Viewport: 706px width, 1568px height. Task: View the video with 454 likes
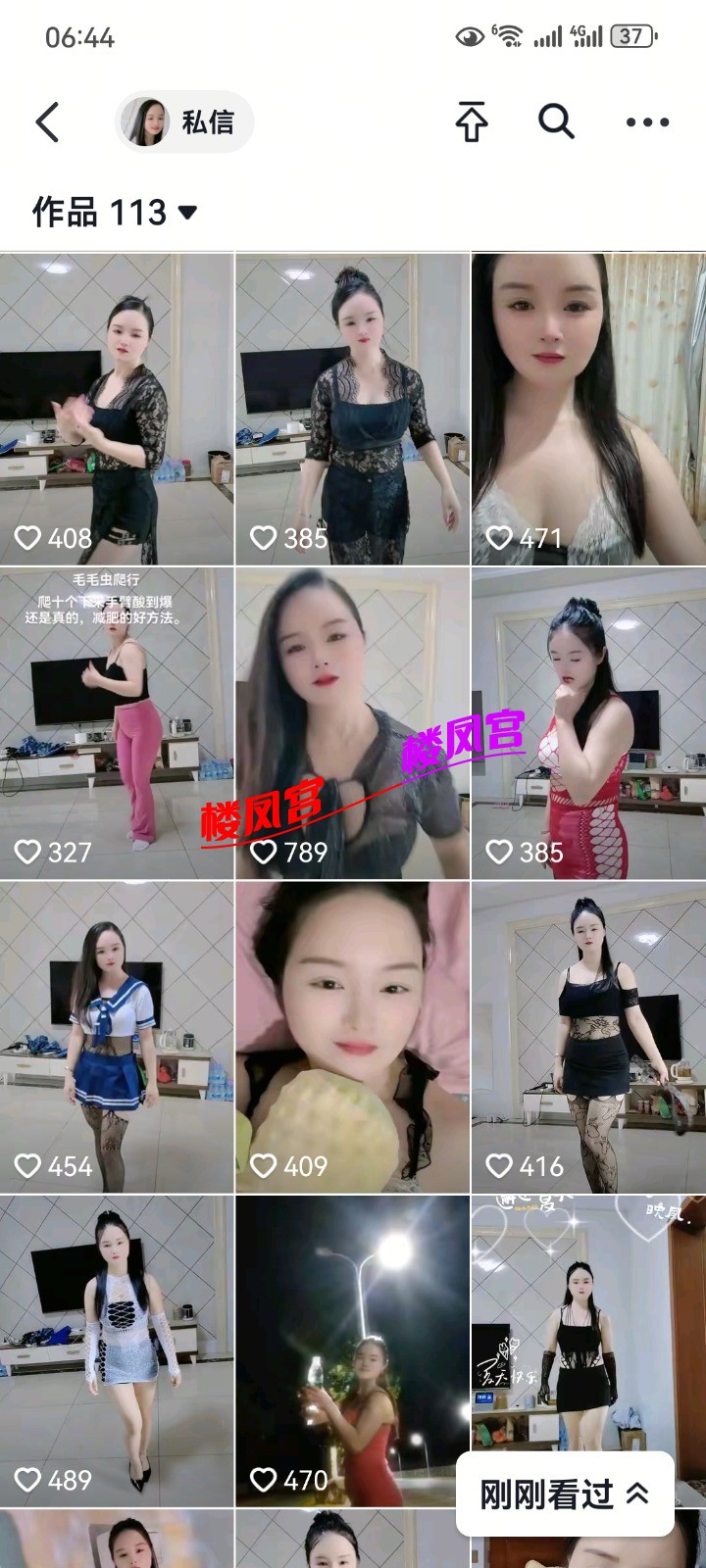[x=117, y=1036]
